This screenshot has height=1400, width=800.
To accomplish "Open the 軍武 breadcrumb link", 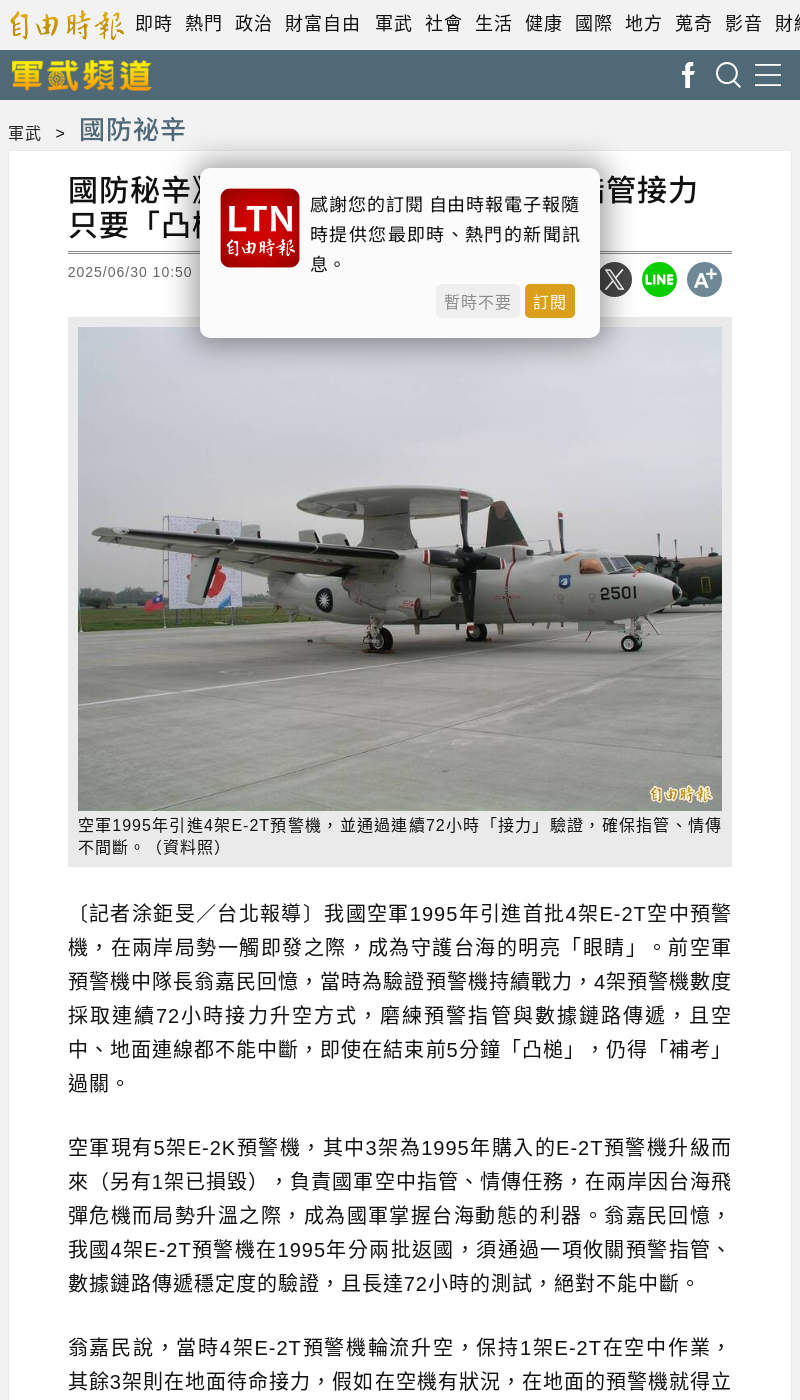I will [25, 134].
